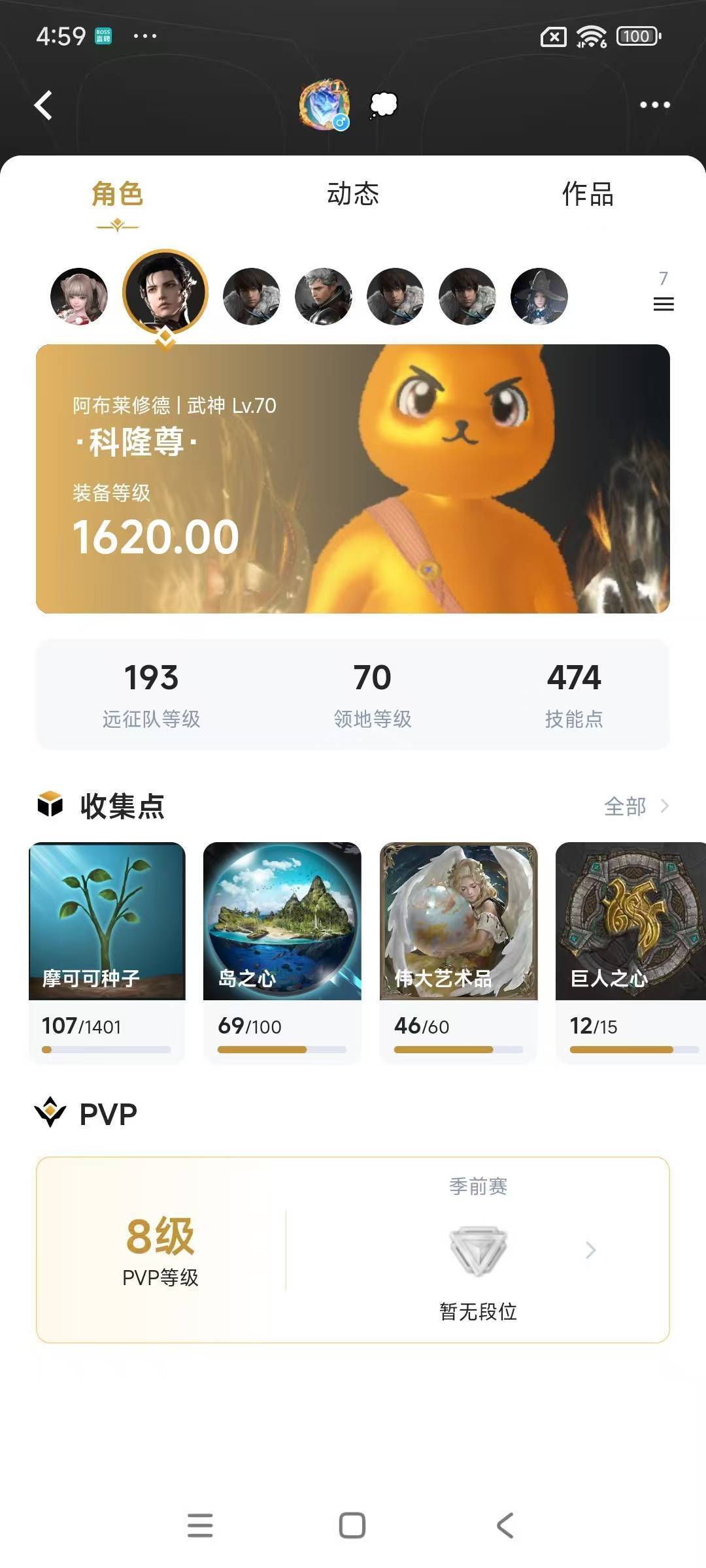706x1568 pixels.
Task: Open the three-dot overflow menu
Action: (x=654, y=105)
